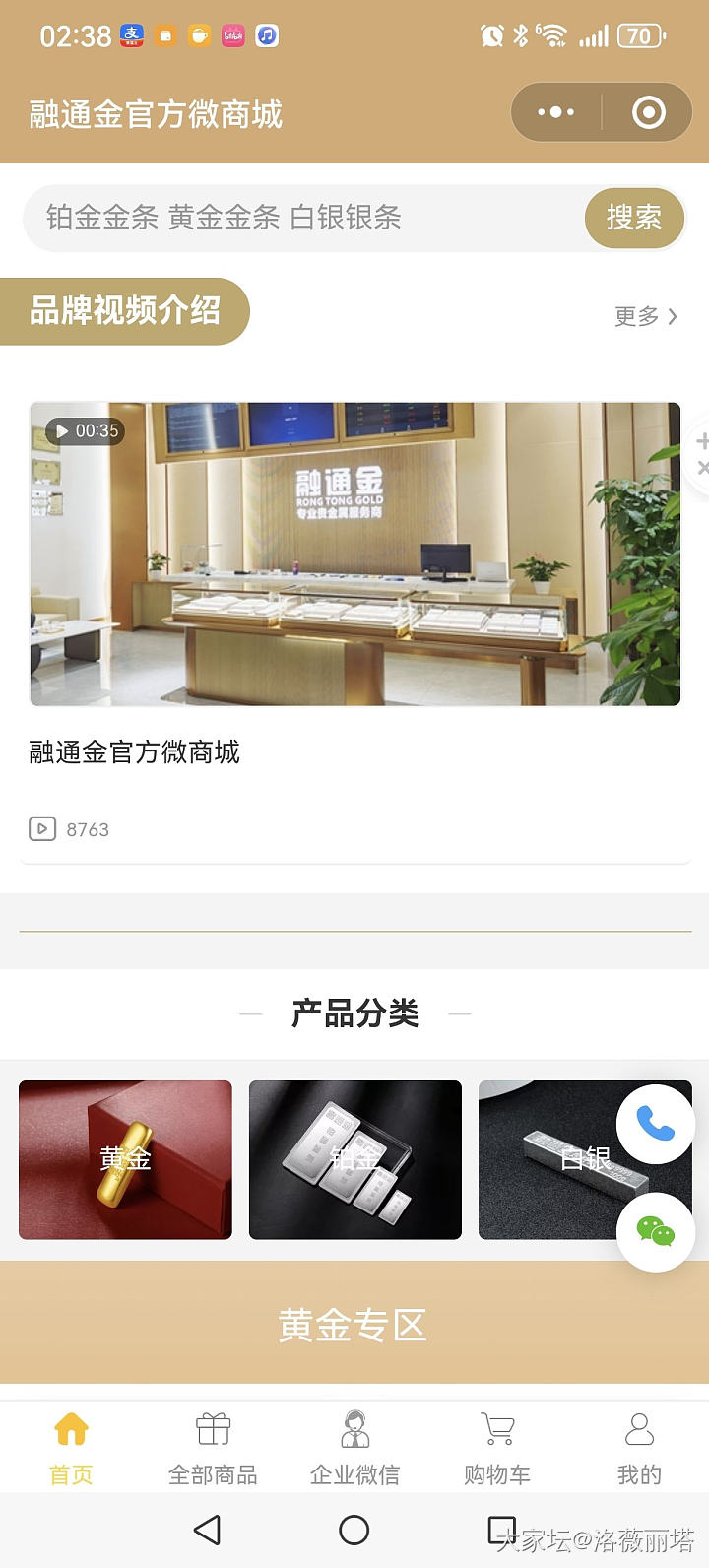Image resolution: width=709 pixels, height=1568 pixels.
Task: Open the 企业微信 tab
Action: [x=354, y=1448]
